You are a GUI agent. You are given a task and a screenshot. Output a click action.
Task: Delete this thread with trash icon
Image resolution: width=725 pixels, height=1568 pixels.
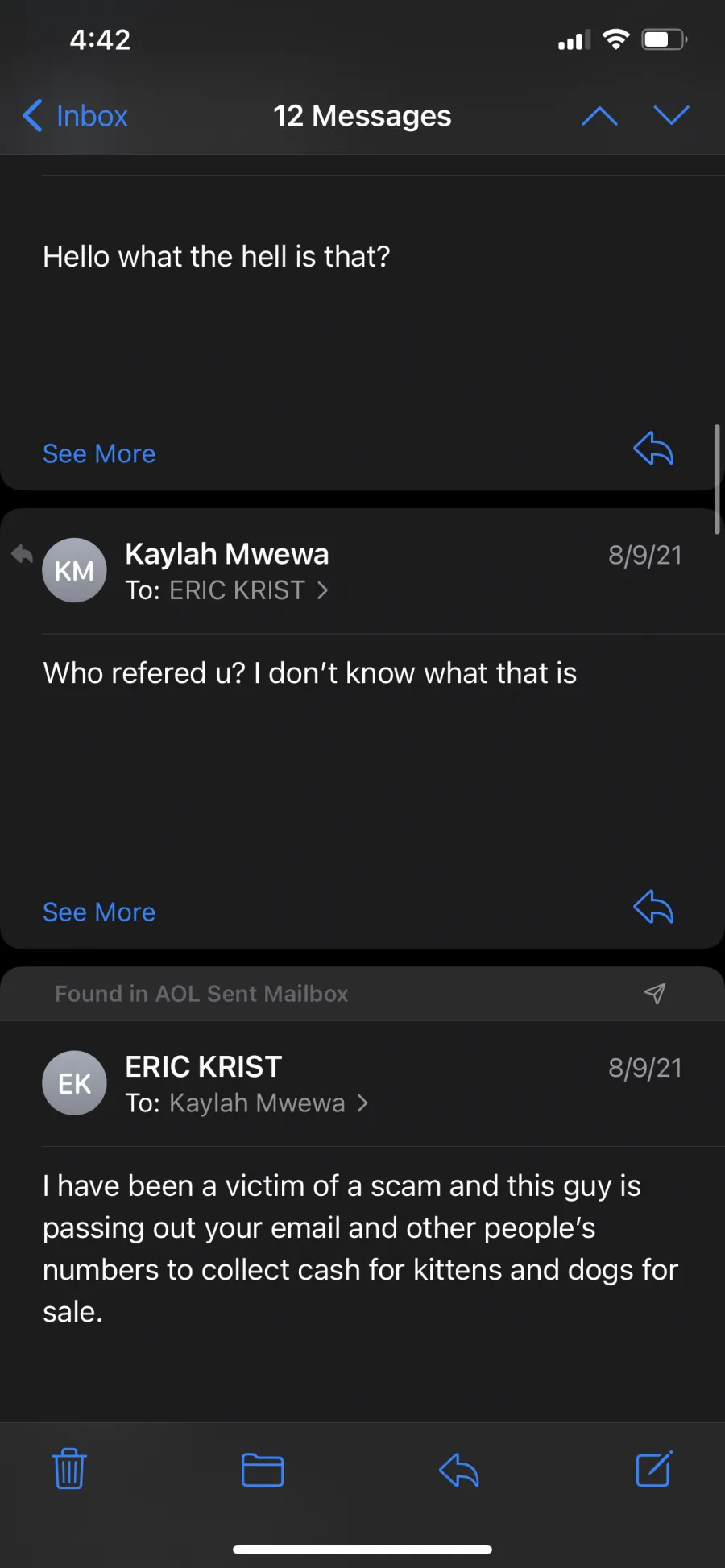pos(69,1469)
